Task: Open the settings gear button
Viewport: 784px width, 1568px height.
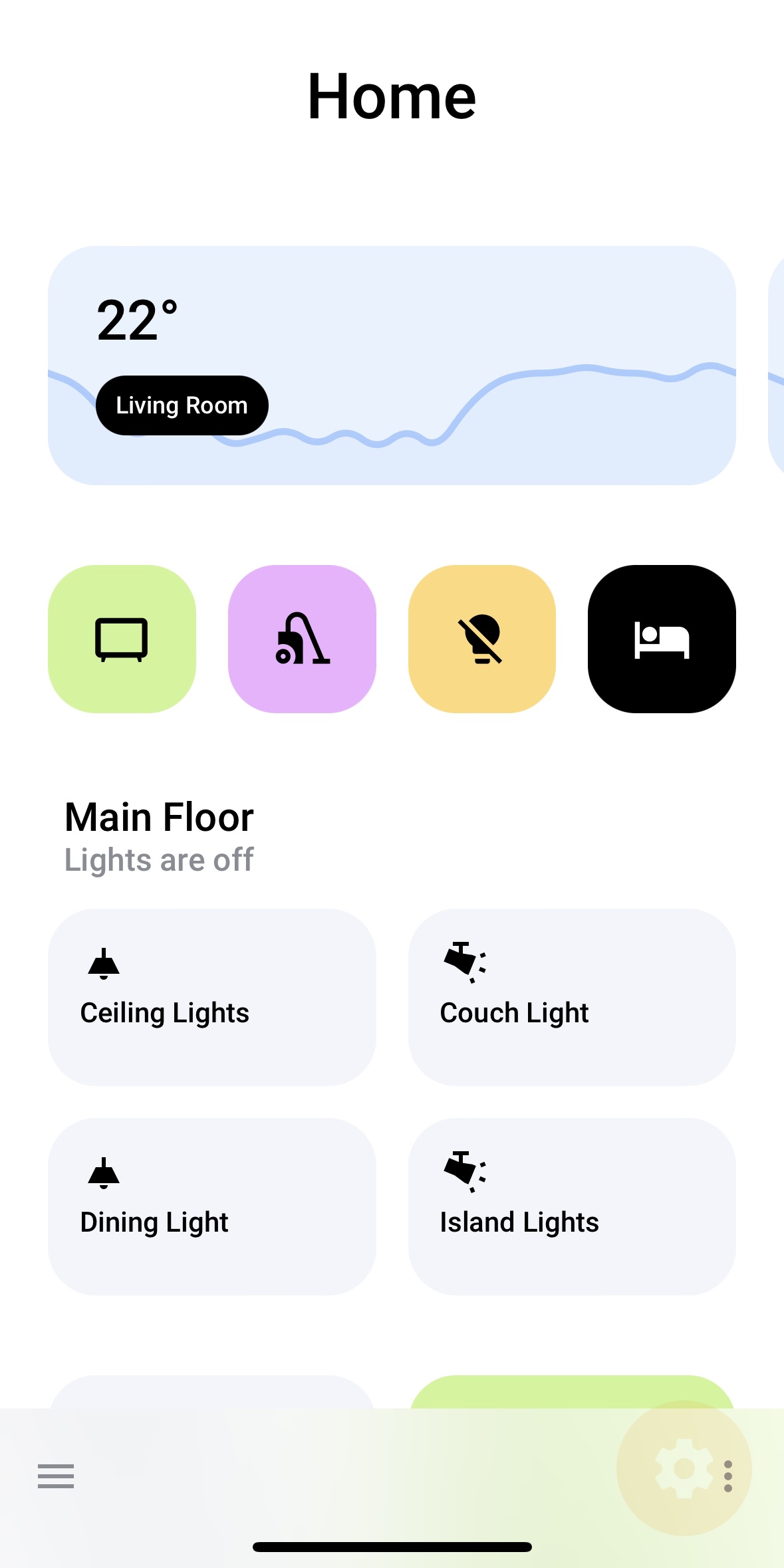Action: [x=684, y=1468]
